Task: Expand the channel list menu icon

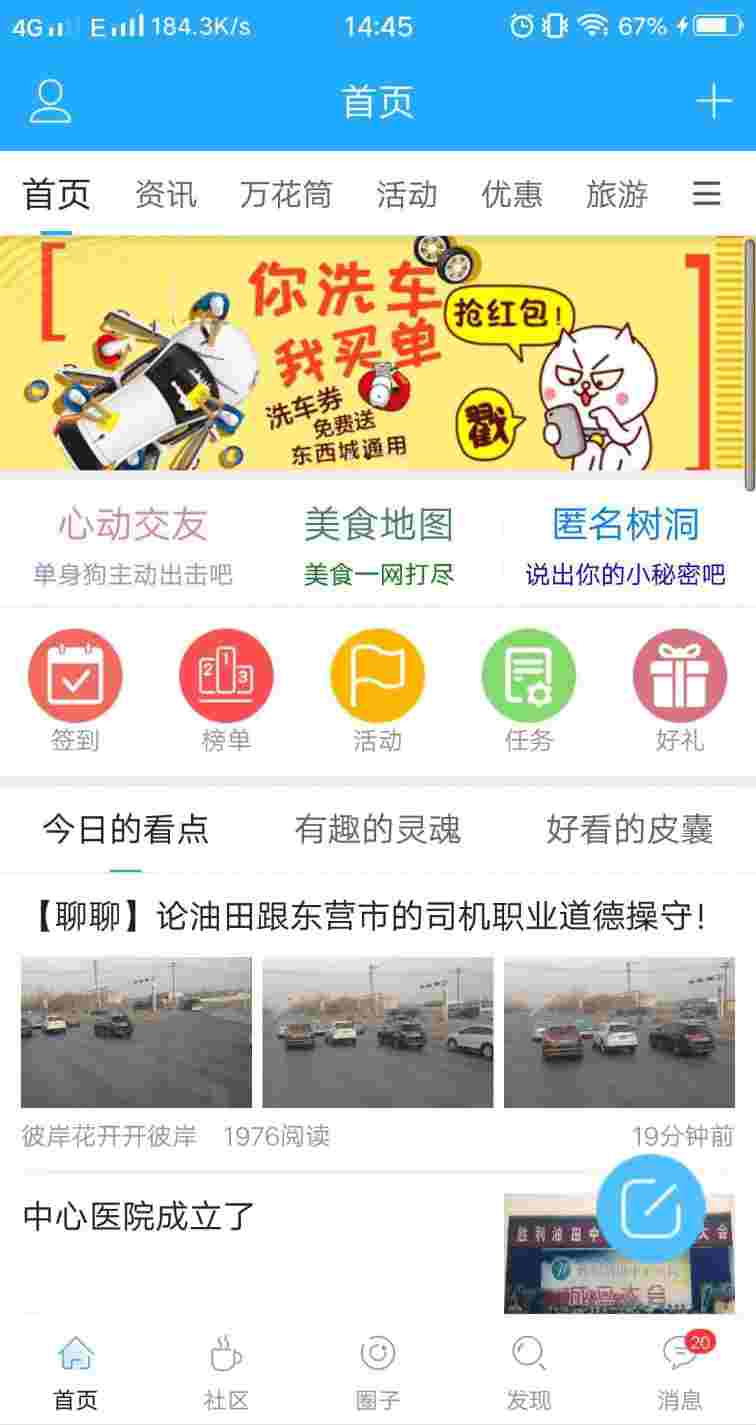Action: pyautogui.click(x=706, y=194)
